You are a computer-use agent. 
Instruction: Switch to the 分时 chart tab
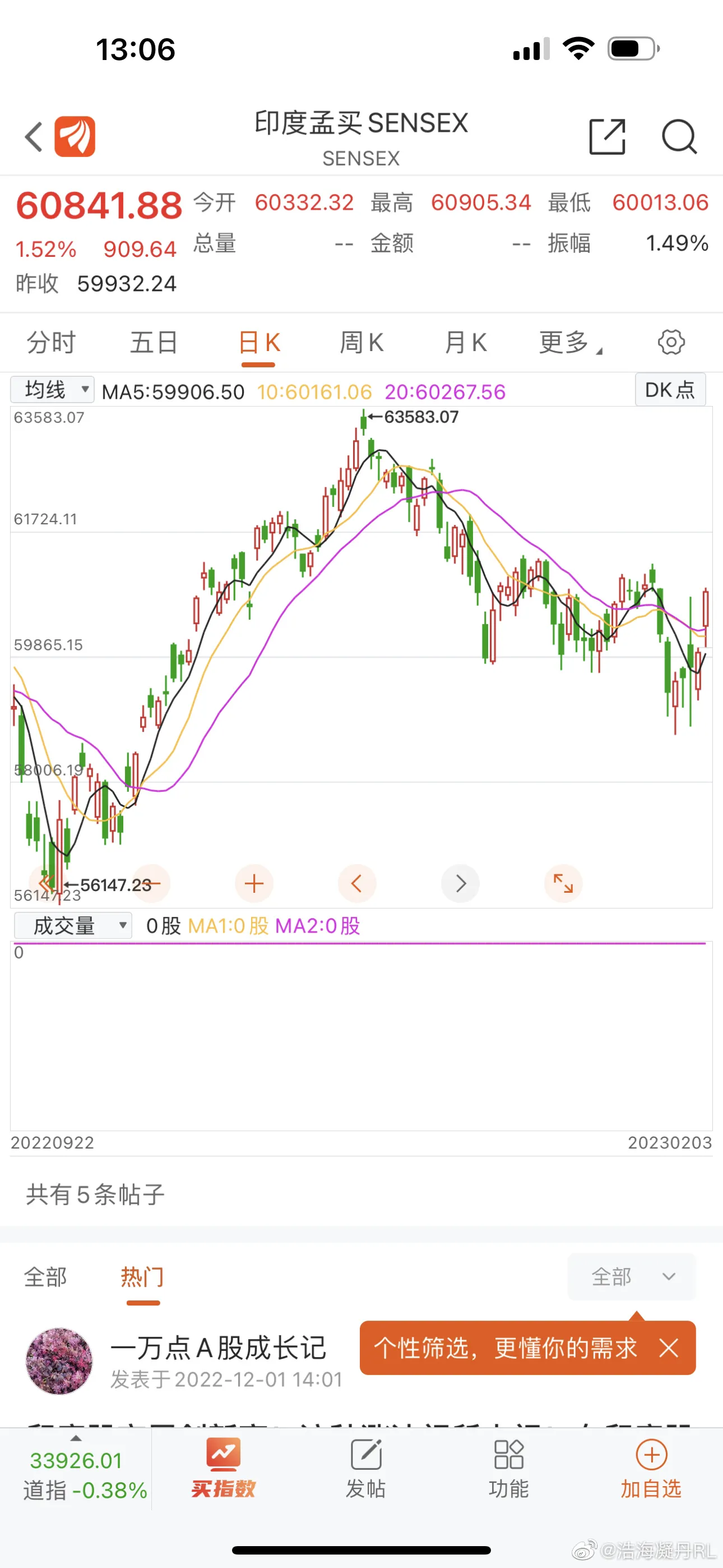click(x=51, y=343)
